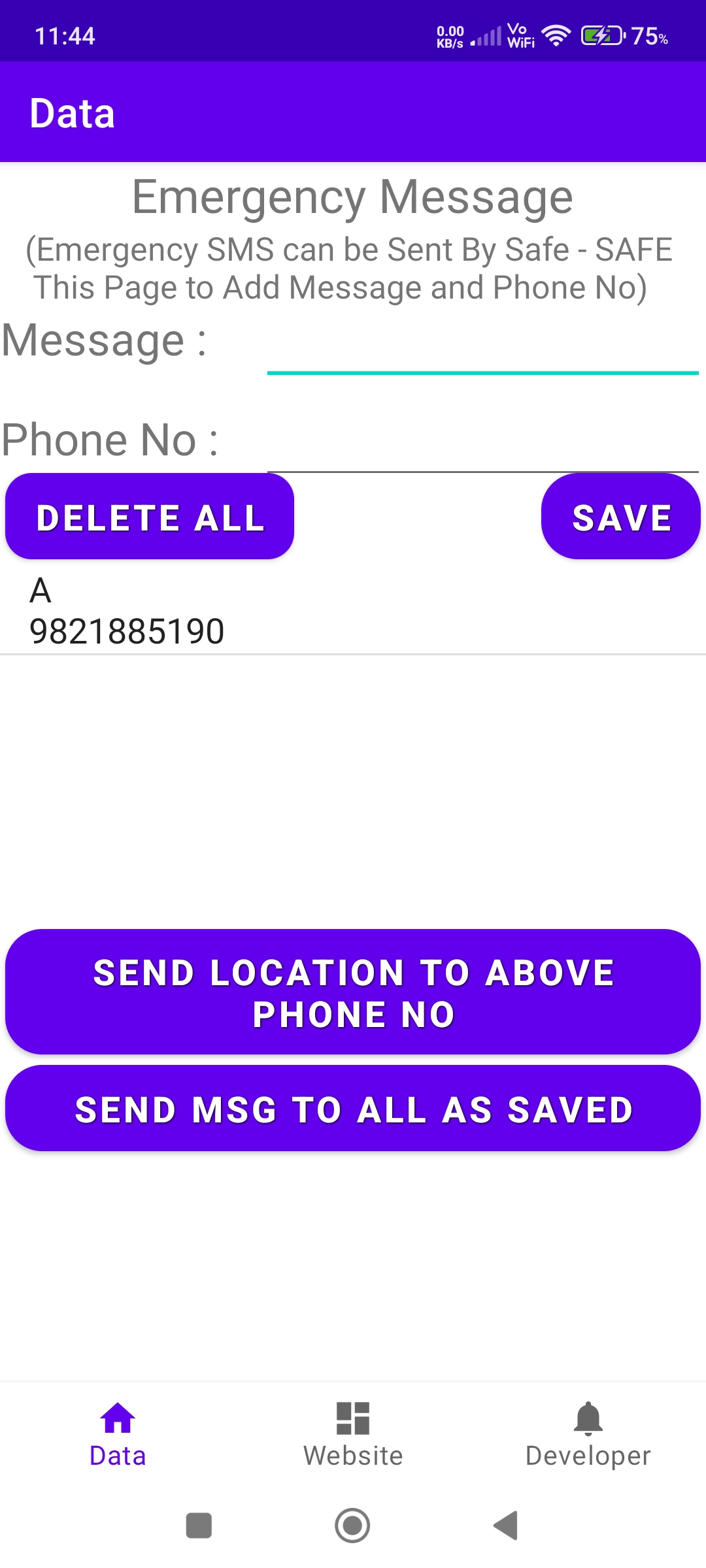Send location to above phone no
The image size is (706, 1568).
coord(353,992)
